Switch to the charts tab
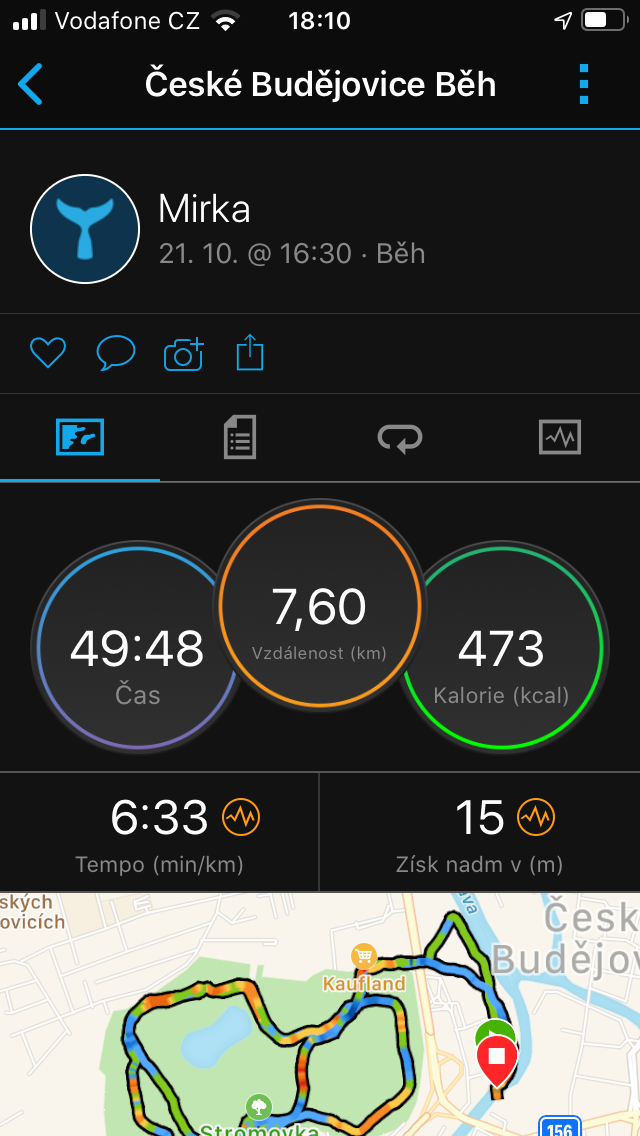This screenshot has width=640, height=1136. [560, 438]
